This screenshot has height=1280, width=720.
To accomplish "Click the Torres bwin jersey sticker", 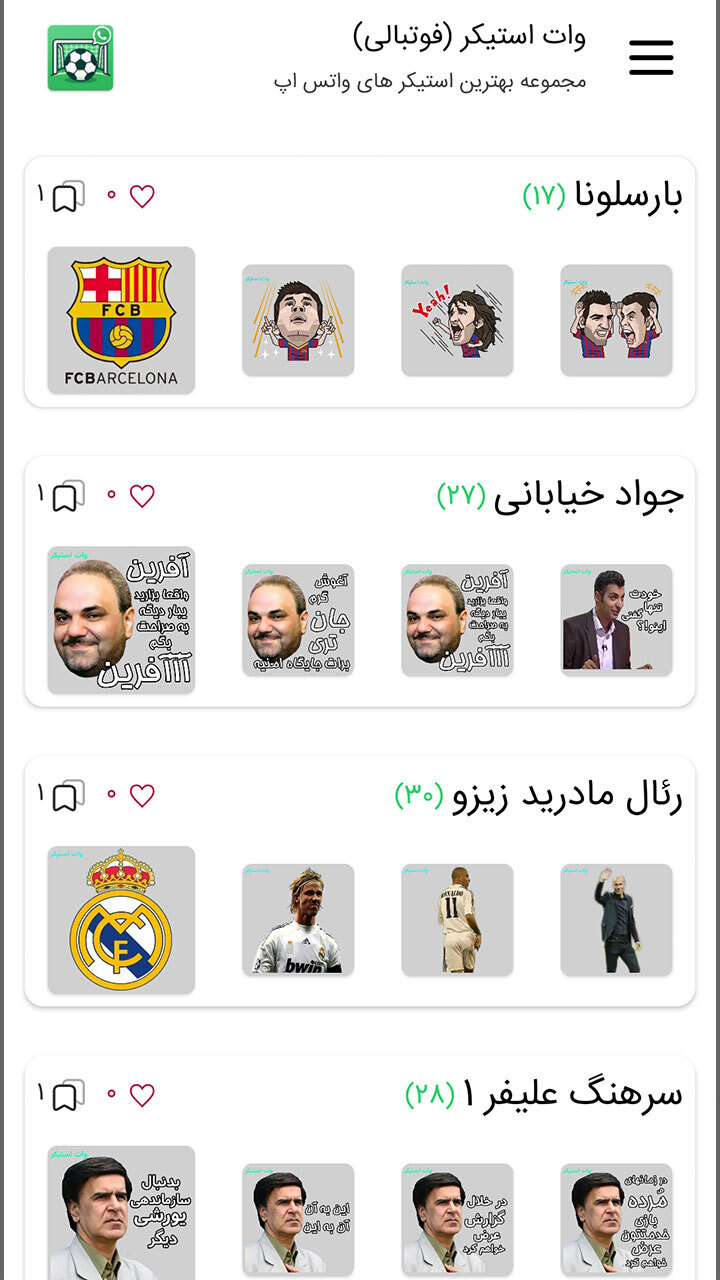I will (297, 918).
